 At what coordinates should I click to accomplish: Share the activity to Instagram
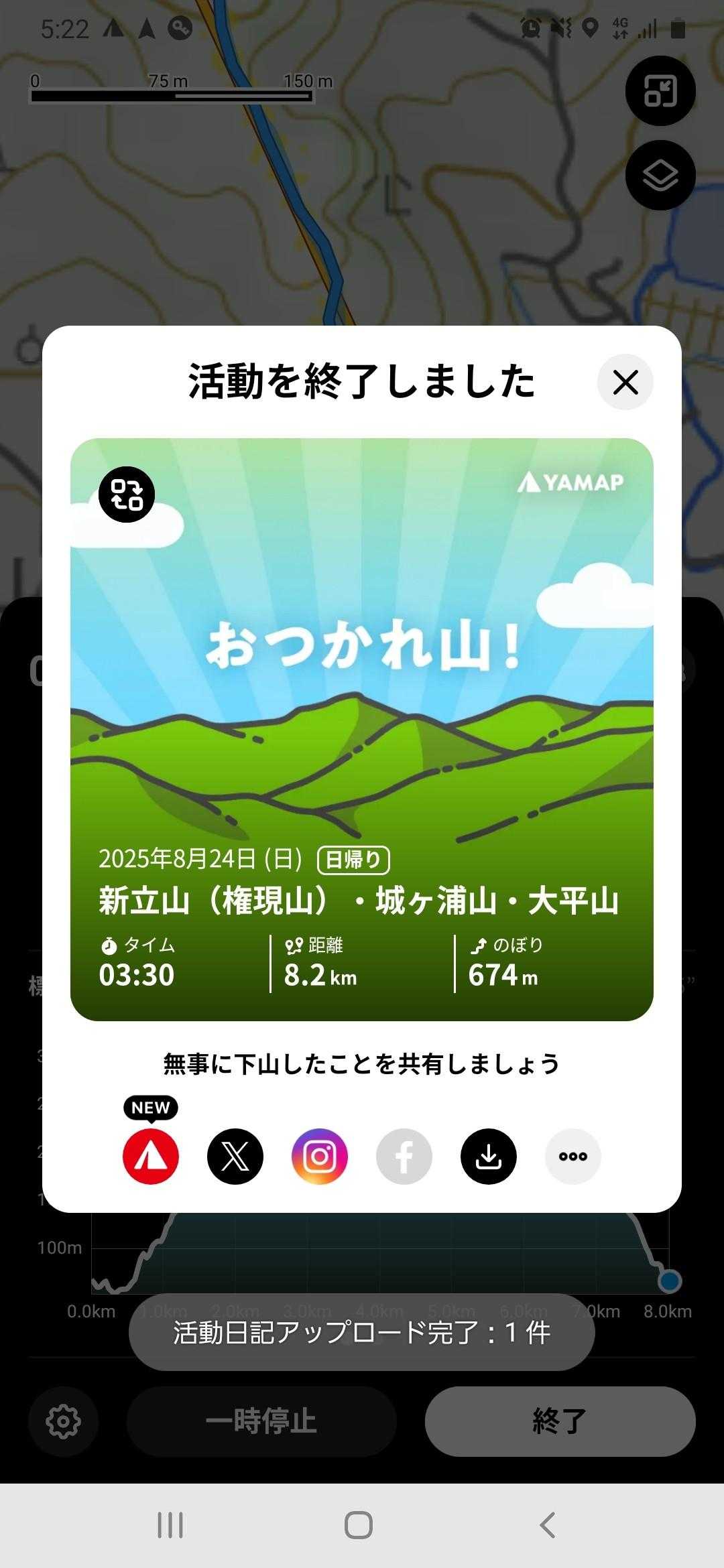click(x=320, y=1157)
